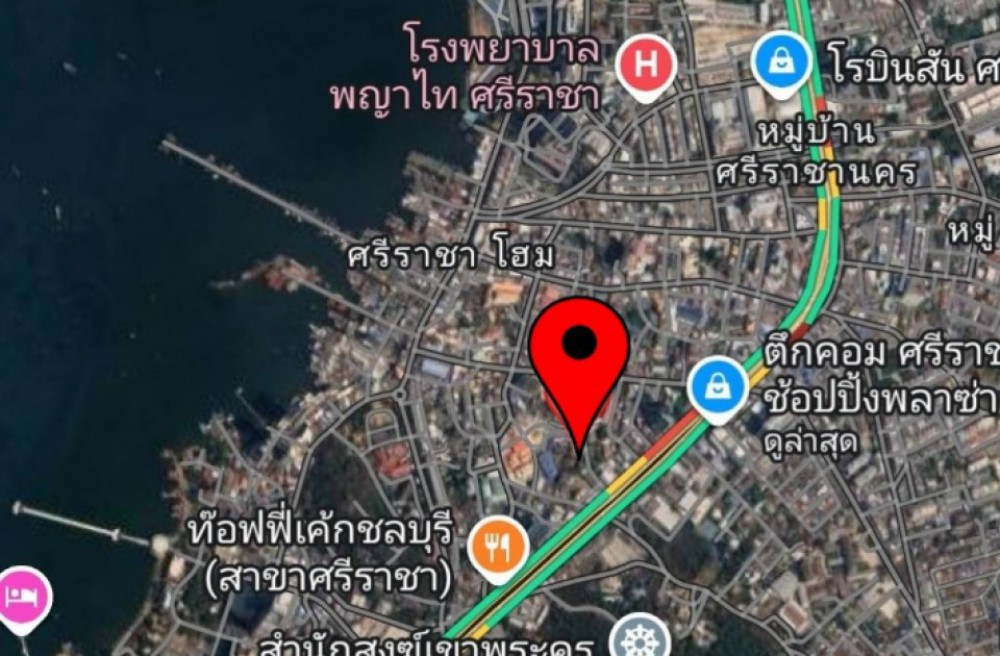Select the pink hotel pin
Viewport: 1000px width, 656px height.
22,596
